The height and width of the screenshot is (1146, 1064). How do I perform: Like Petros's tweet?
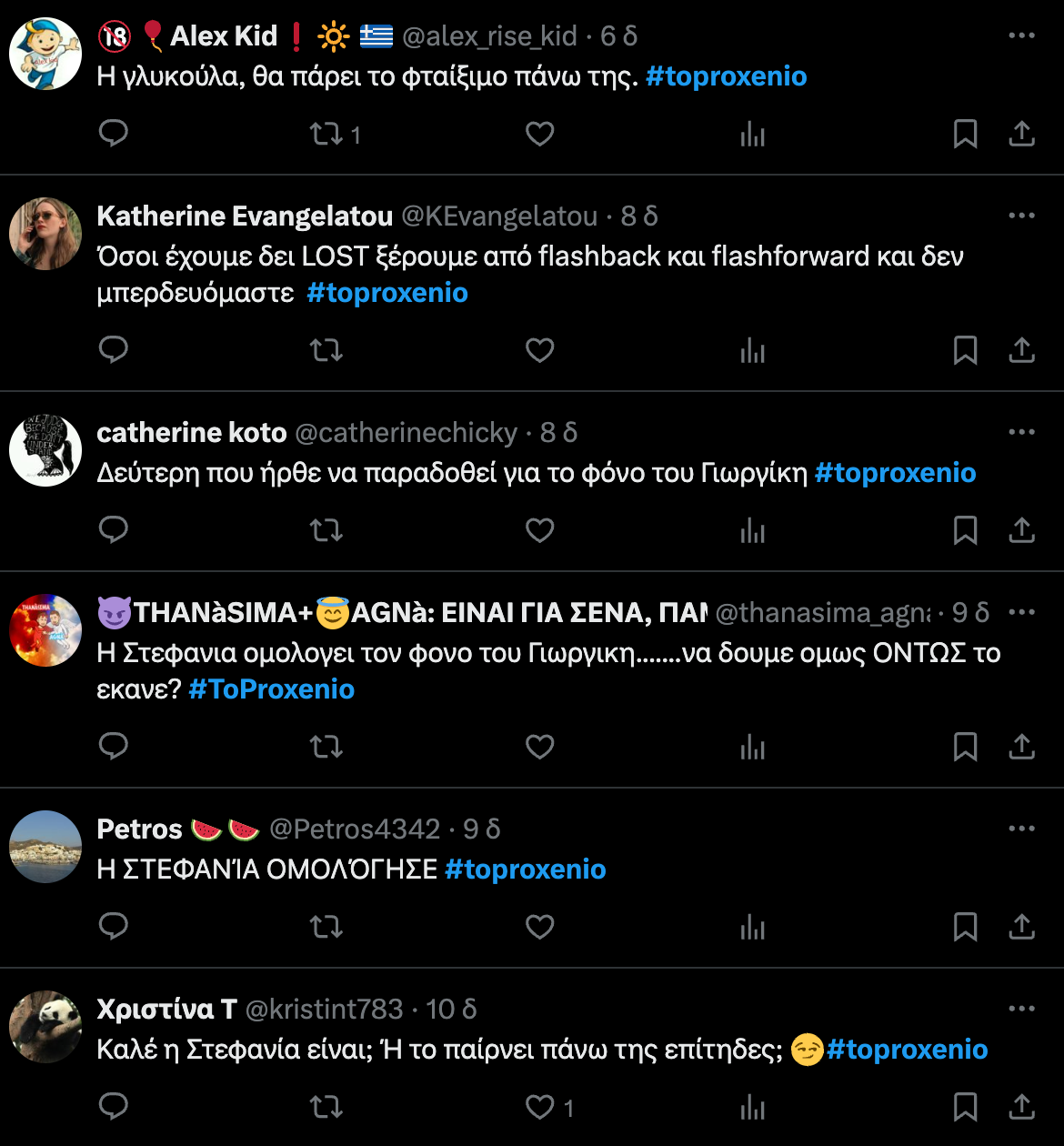539,927
